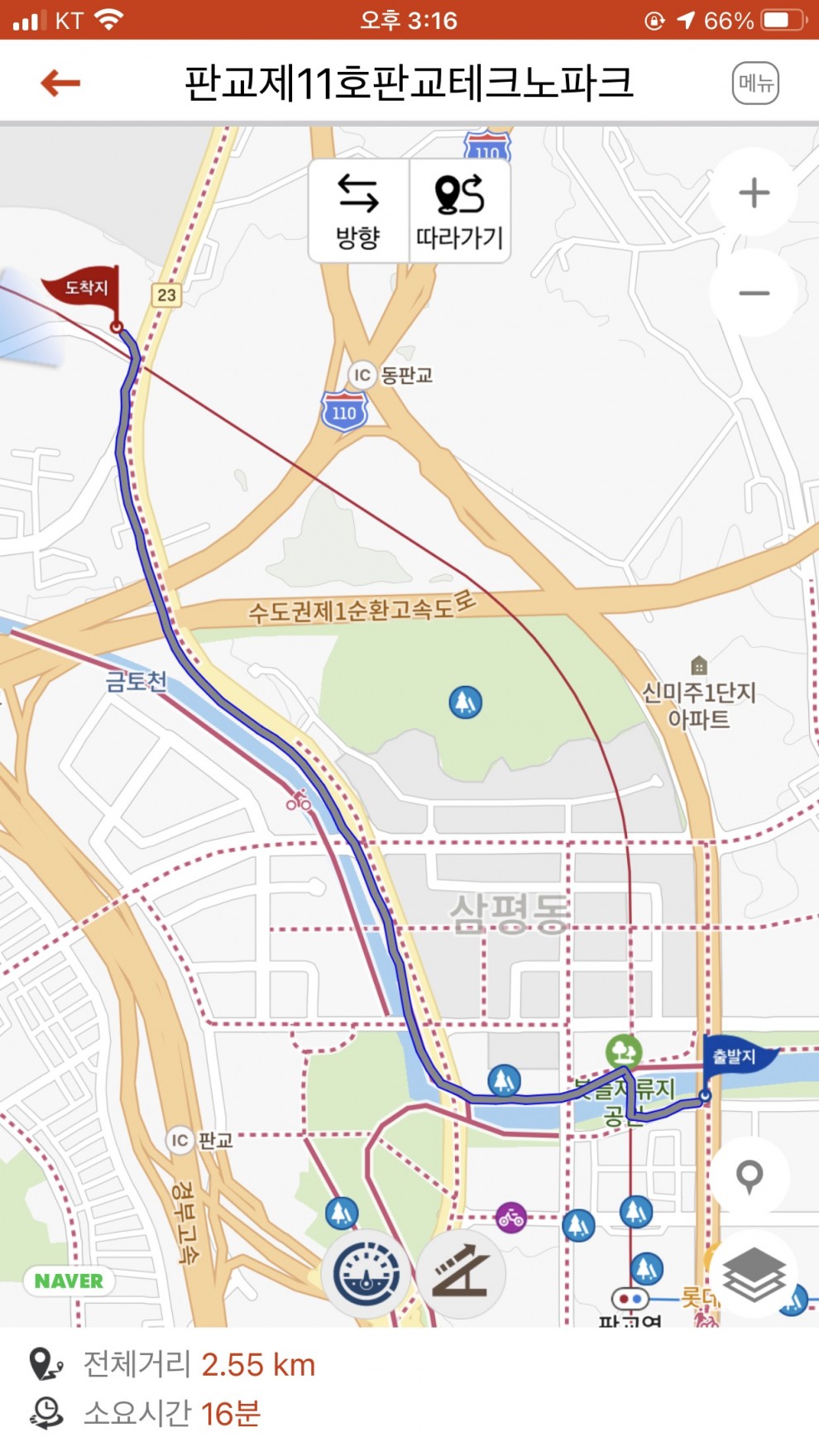Select the 도착지 destination flag
Screen dimensions: 819x1456
tap(86, 289)
